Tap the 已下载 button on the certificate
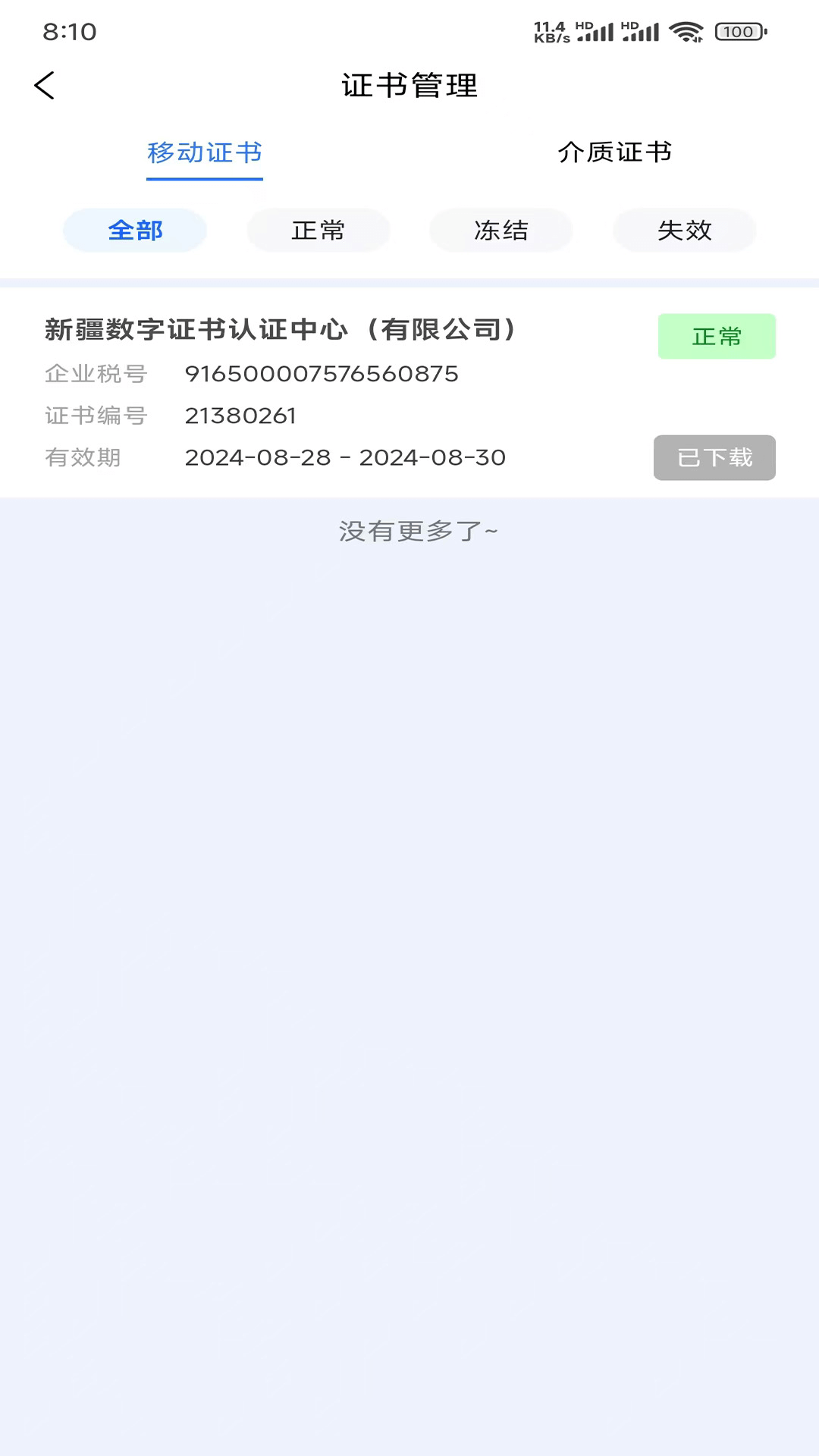 click(714, 457)
